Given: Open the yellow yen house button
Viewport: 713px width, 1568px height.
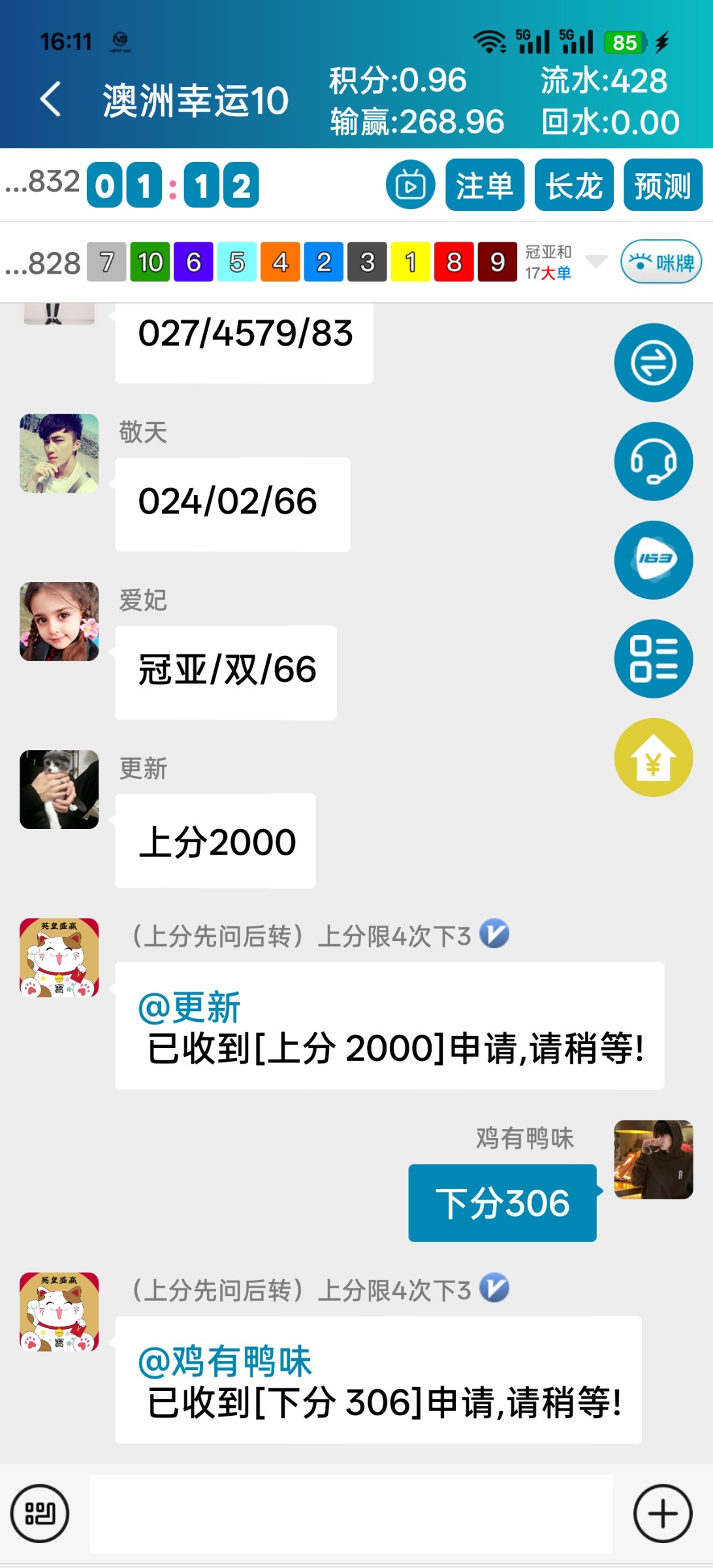Looking at the screenshot, I should click(x=653, y=757).
